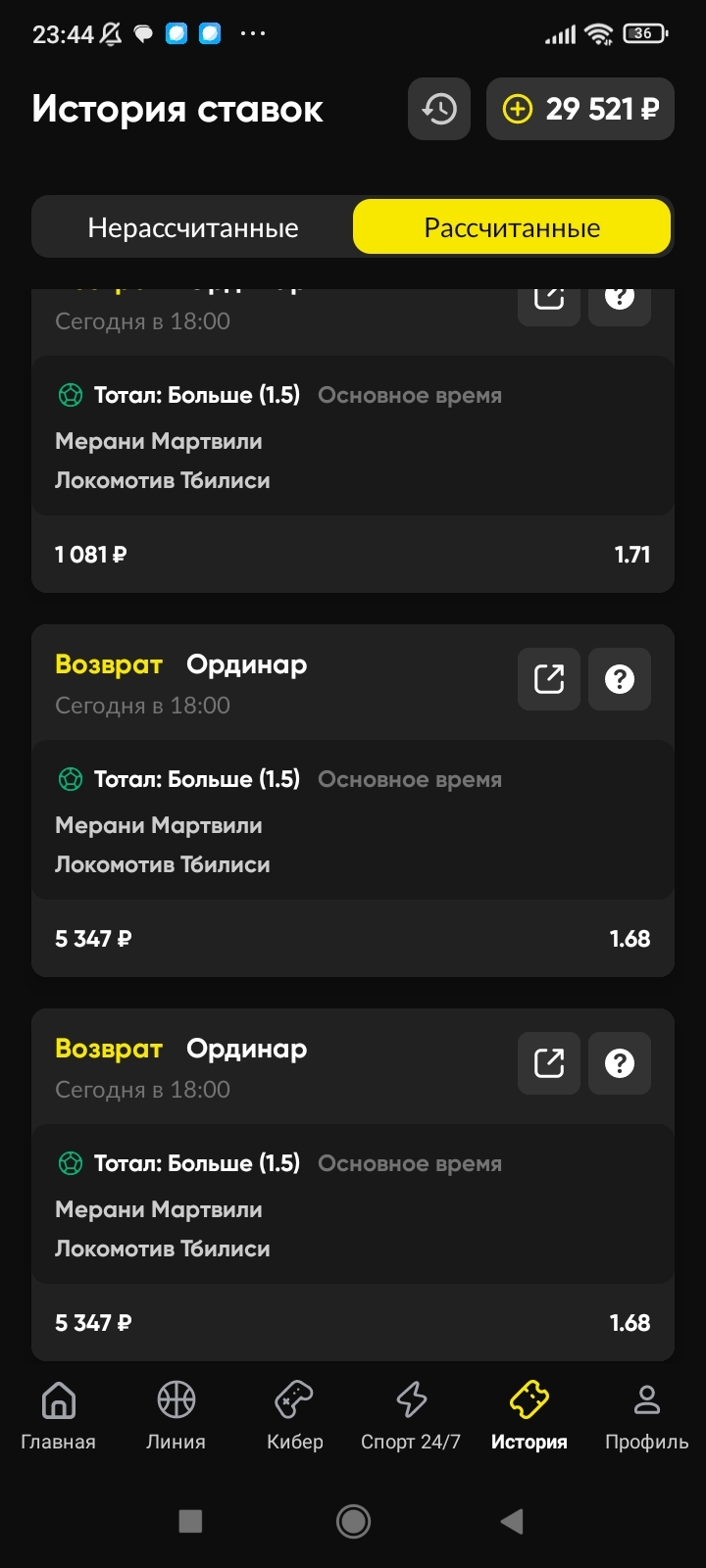Viewport: 706px width, 1568px height.
Task: Open the bet card with 1 081 ₽ stake
Action: point(353,440)
